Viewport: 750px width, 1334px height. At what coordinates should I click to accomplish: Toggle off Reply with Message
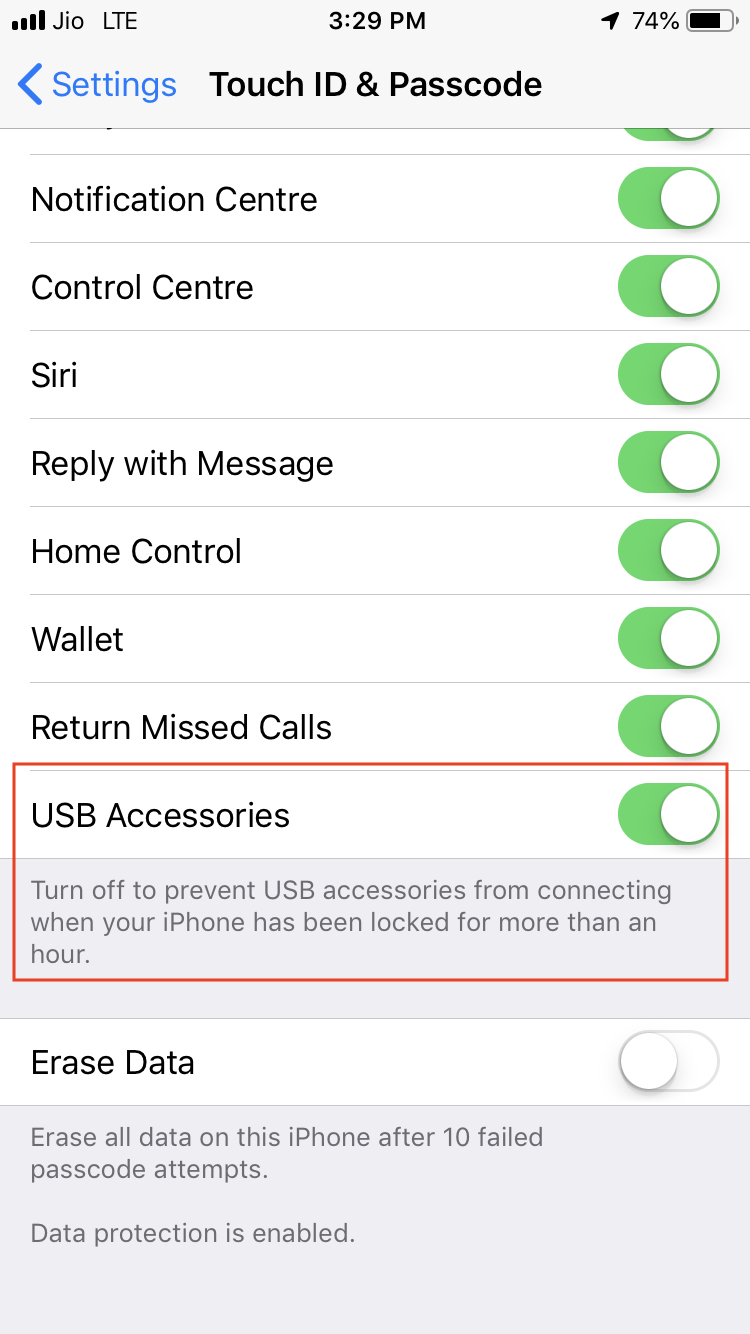point(669,463)
